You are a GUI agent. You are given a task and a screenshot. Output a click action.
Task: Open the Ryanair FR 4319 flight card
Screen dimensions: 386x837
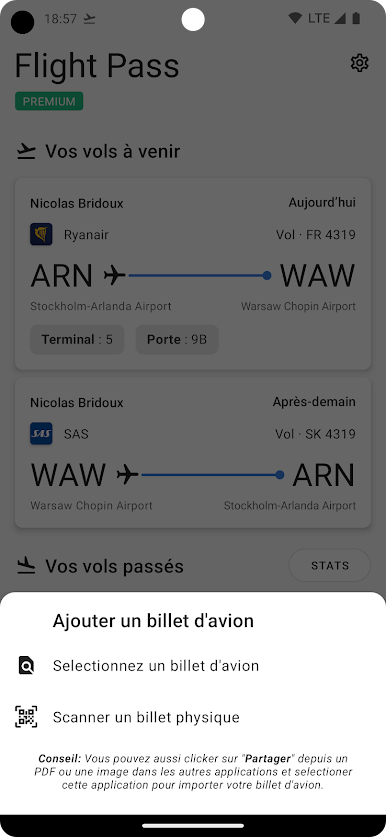click(193, 274)
